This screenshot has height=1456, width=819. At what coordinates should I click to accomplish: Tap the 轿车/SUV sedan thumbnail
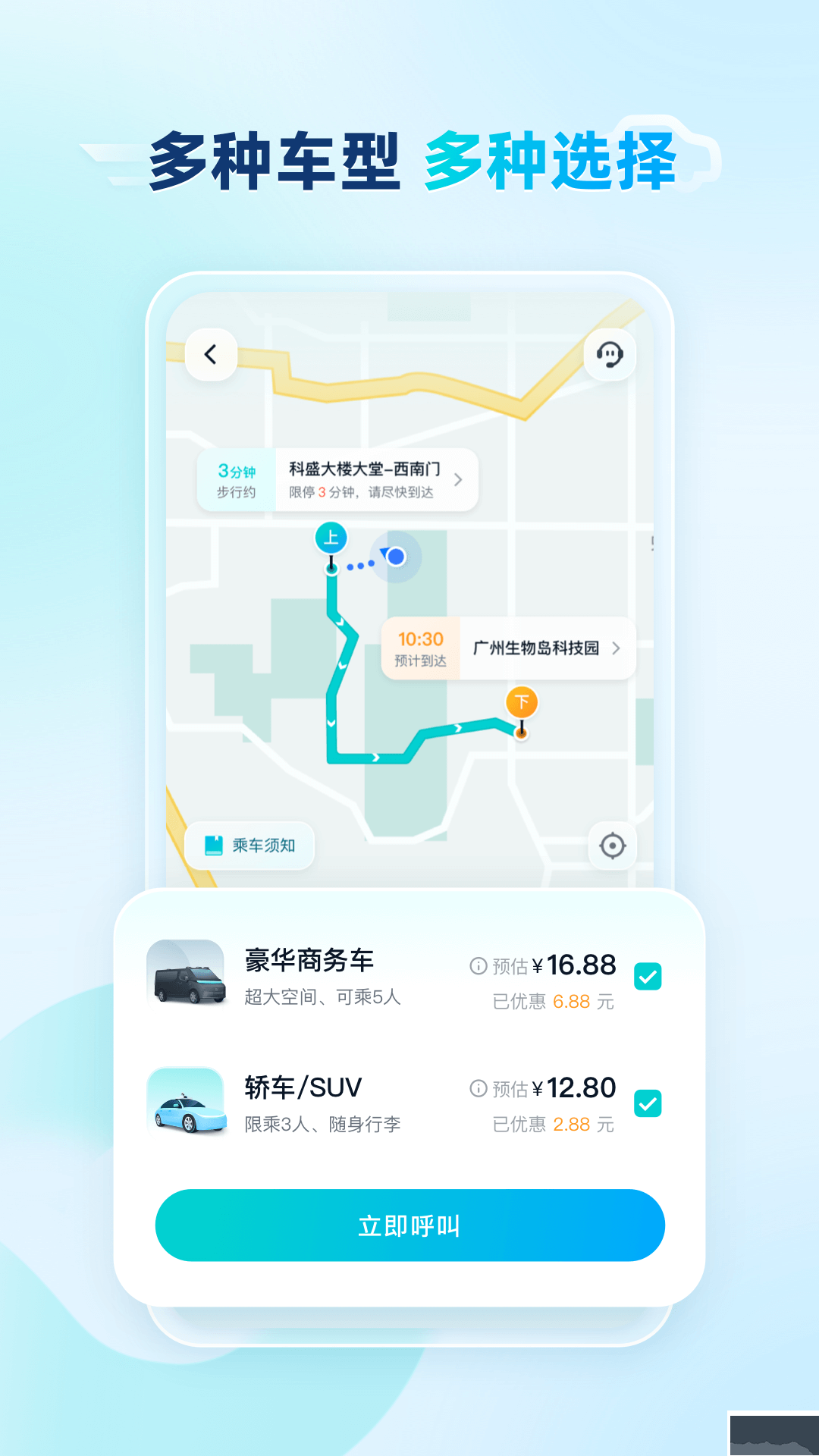185,1102
